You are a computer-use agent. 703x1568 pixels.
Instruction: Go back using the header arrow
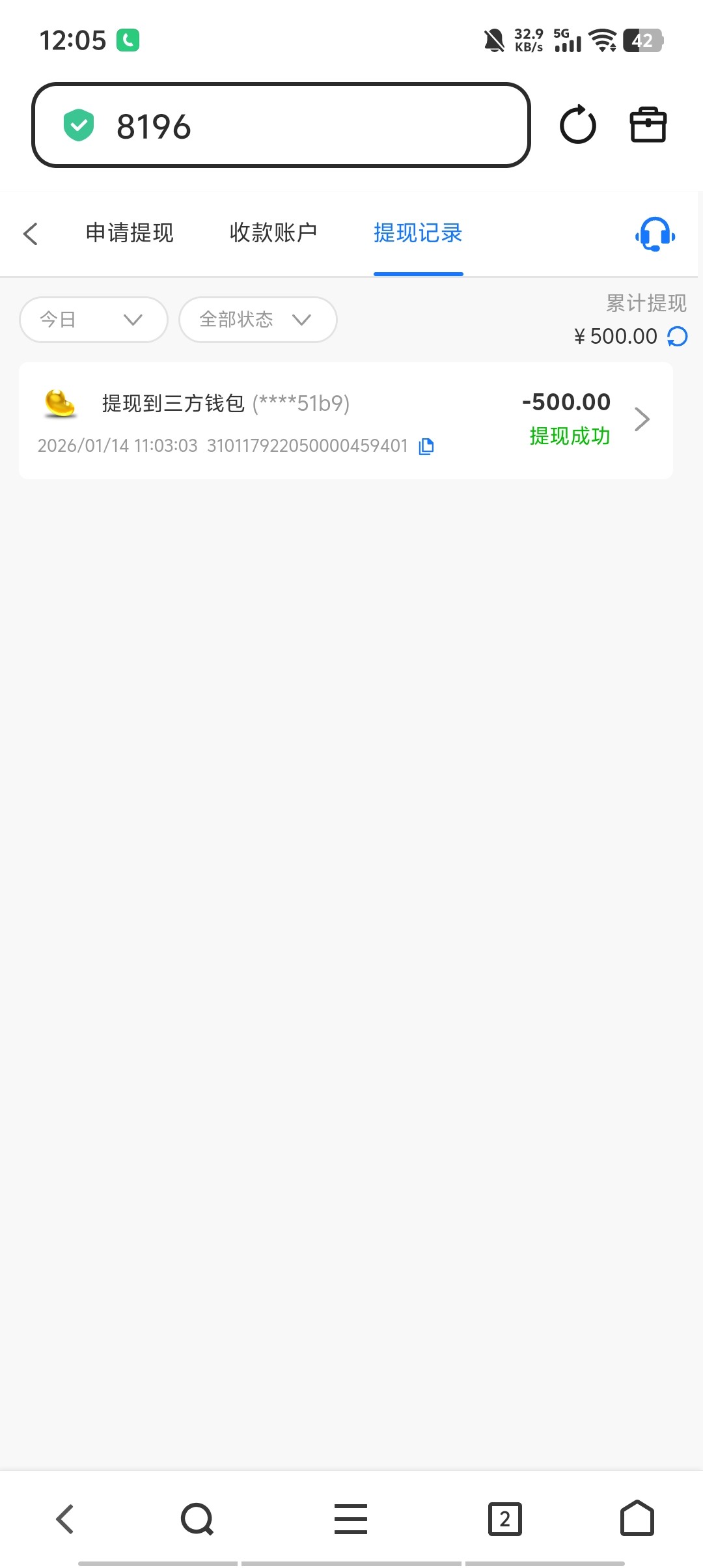31,234
